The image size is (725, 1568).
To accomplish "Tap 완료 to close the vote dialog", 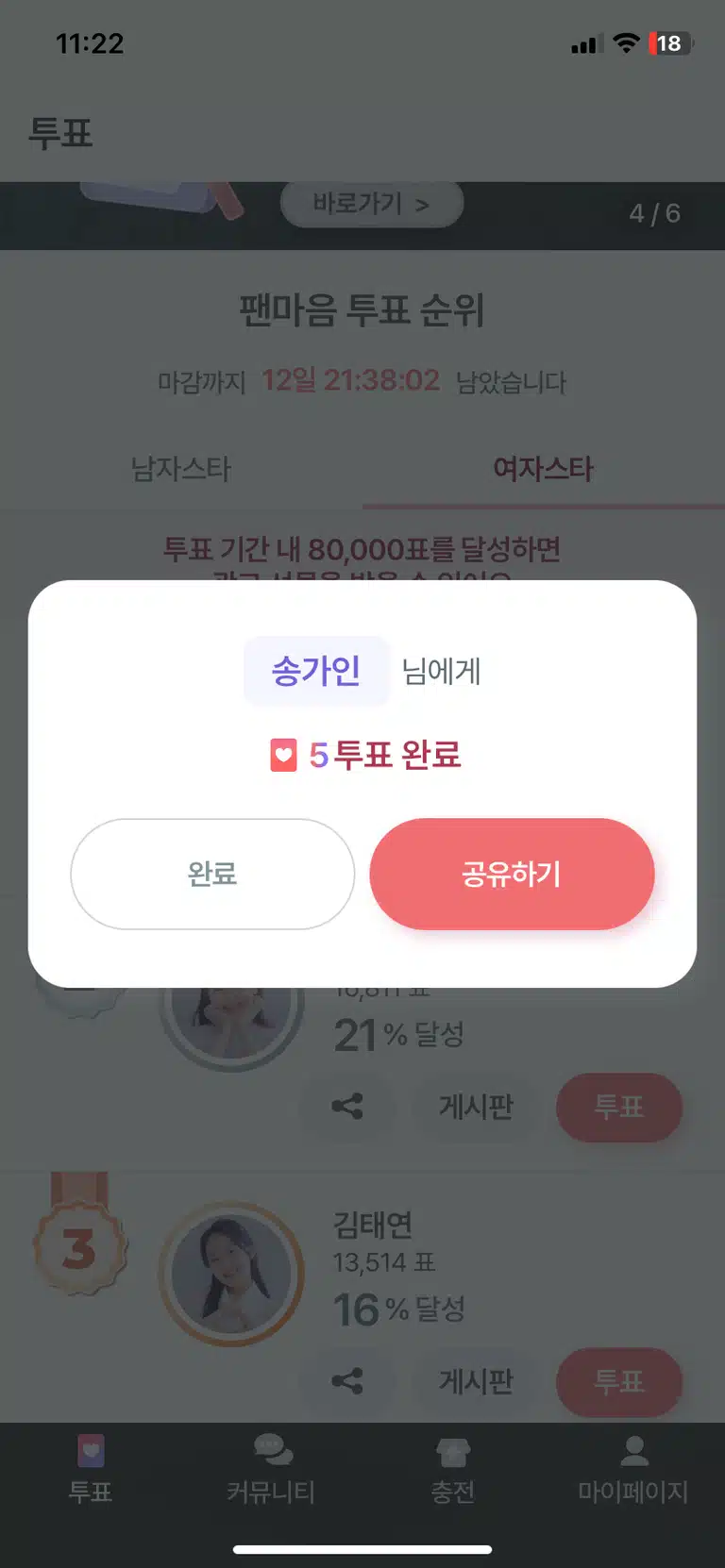I will [212, 874].
